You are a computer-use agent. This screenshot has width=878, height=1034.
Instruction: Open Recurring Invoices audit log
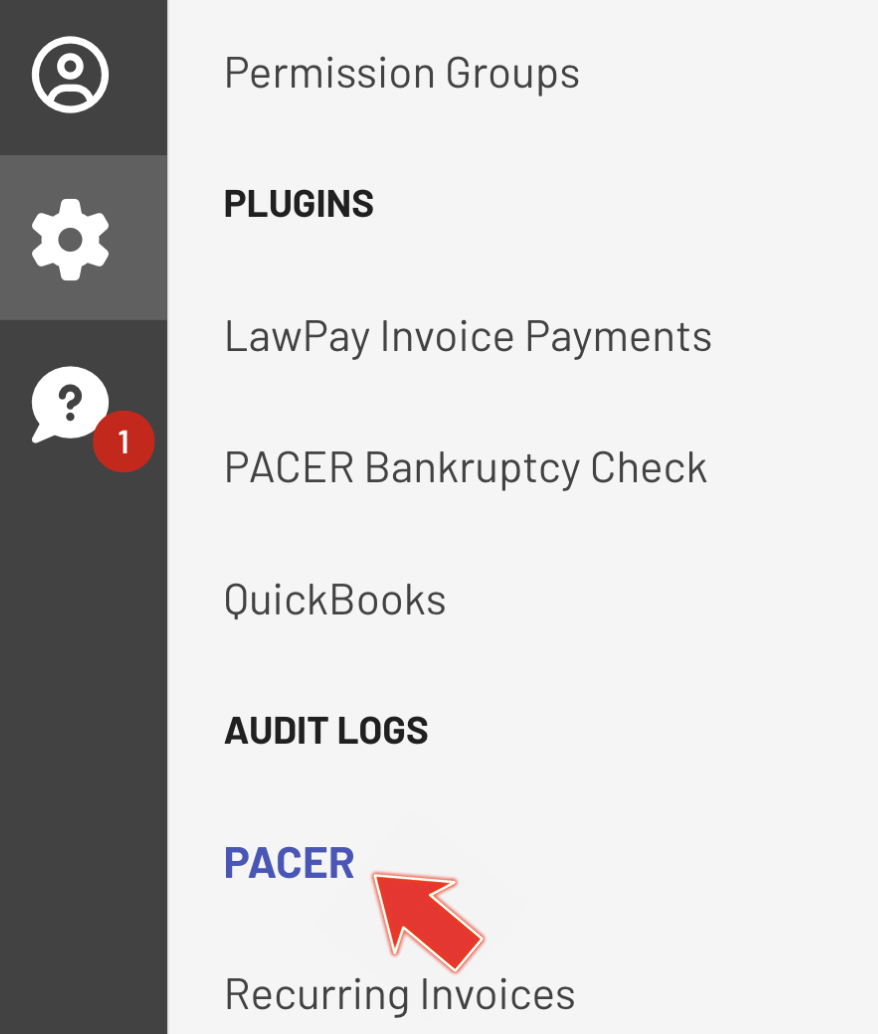pyautogui.click(x=399, y=994)
